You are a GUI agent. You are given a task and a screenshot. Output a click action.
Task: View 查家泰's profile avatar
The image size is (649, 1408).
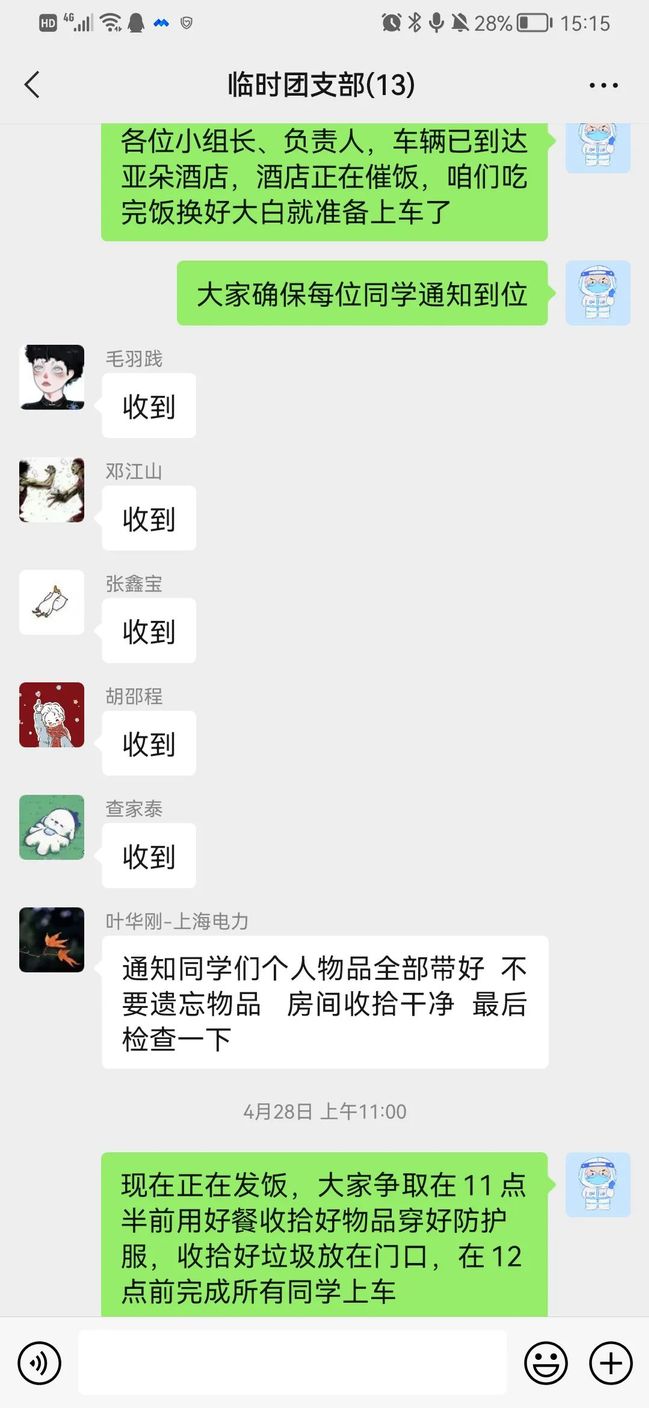click(52, 827)
